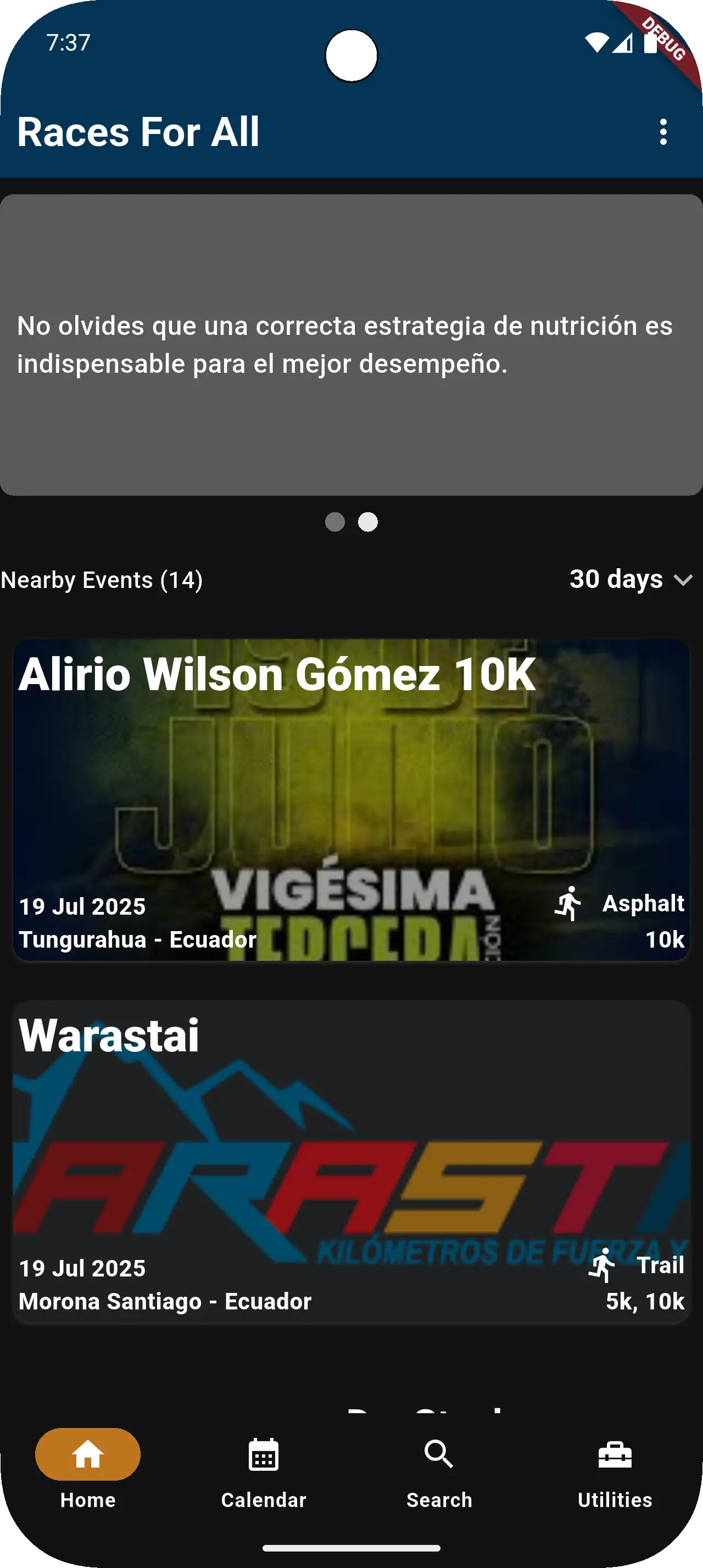This screenshot has height=1568, width=703.
Task: Open the Calendar icon in bottom navigation
Action: (x=264, y=1455)
